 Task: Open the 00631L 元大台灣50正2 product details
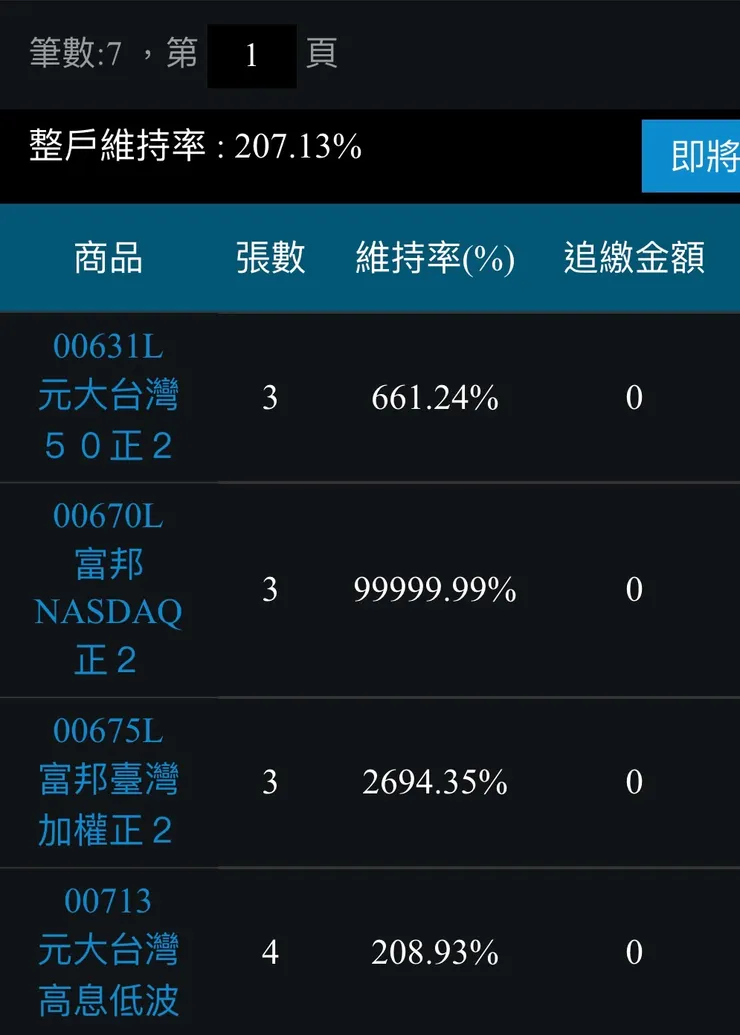click(109, 396)
